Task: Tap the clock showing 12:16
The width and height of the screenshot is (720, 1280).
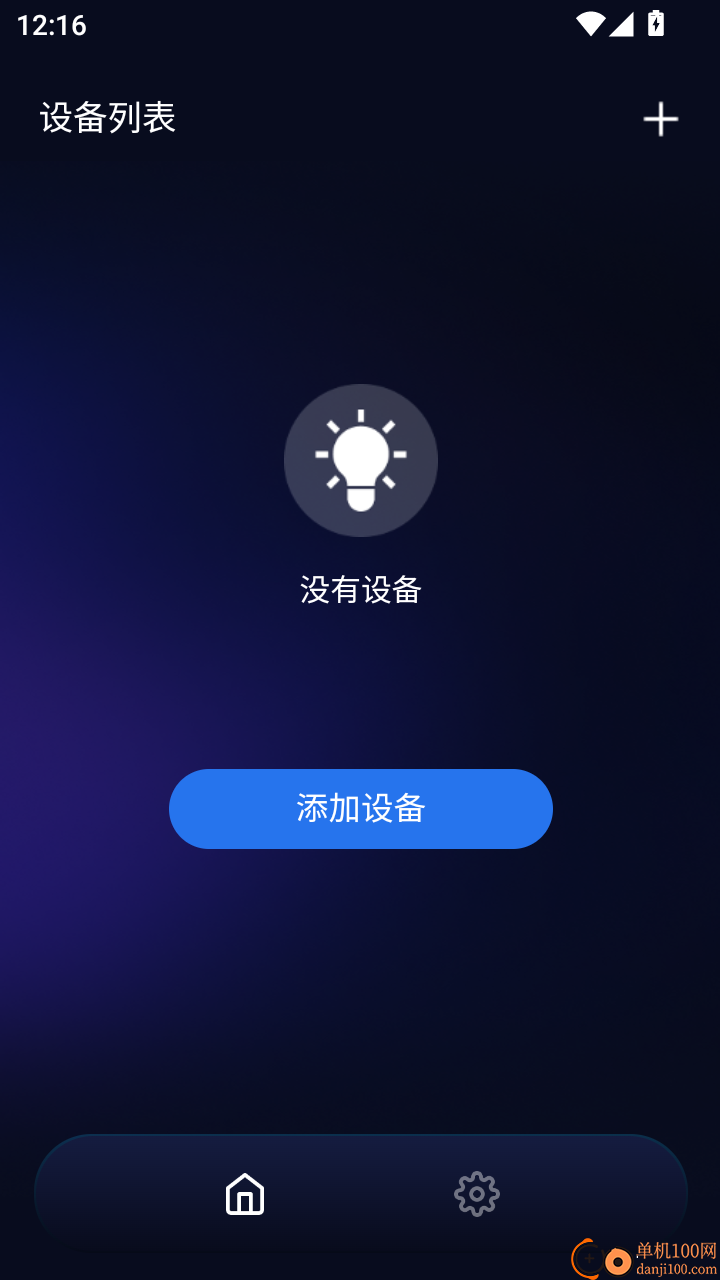Action: pyautogui.click(x=52, y=25)
